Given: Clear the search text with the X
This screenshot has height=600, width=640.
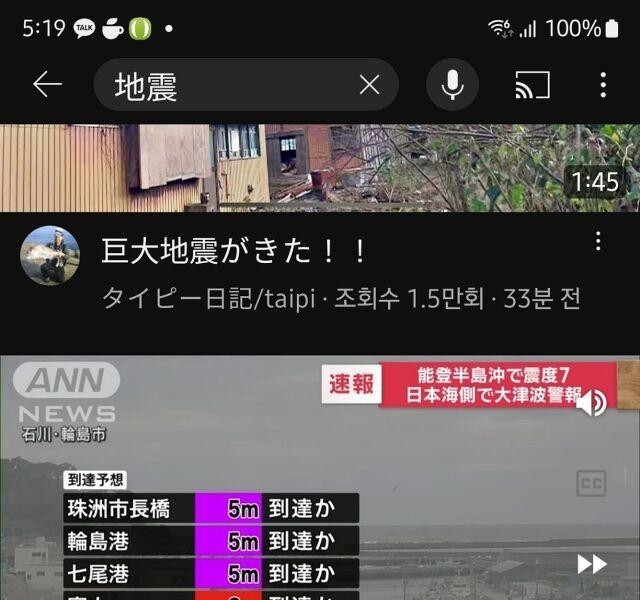Looking at the screenshot, I should [369, 86].
